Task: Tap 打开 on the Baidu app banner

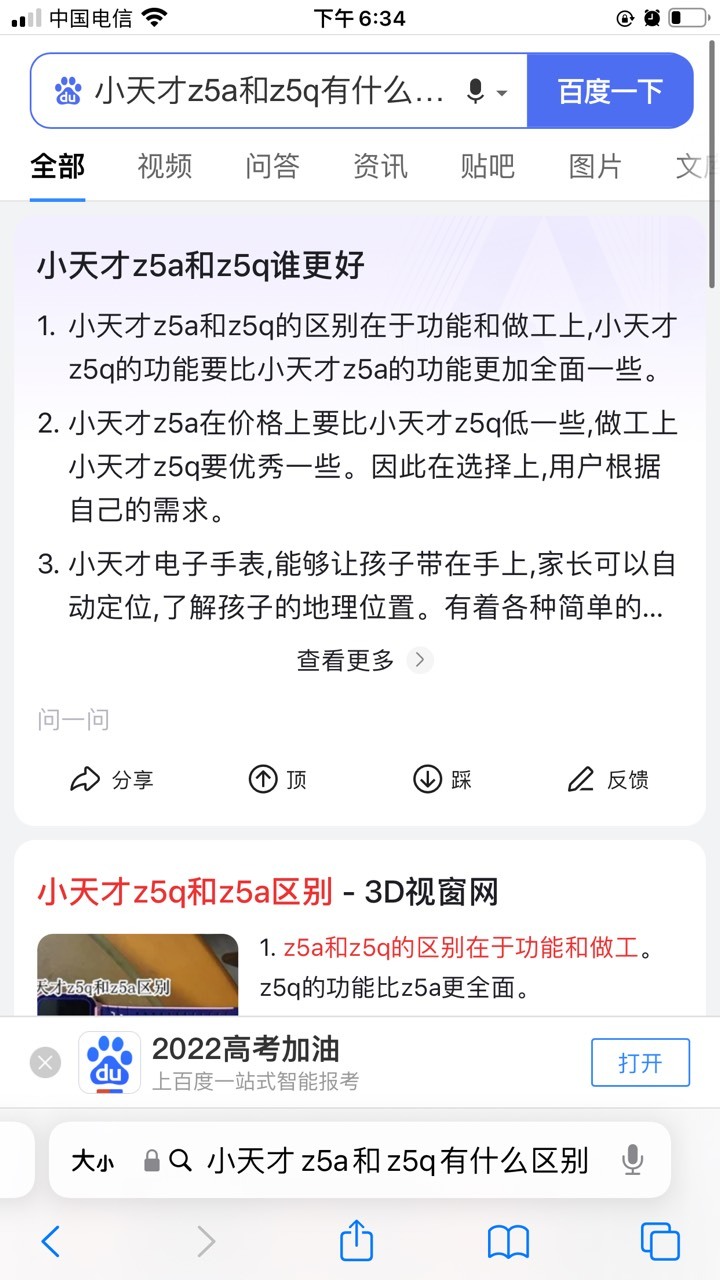Action: pyautogui.click(x=640, y=1062)
